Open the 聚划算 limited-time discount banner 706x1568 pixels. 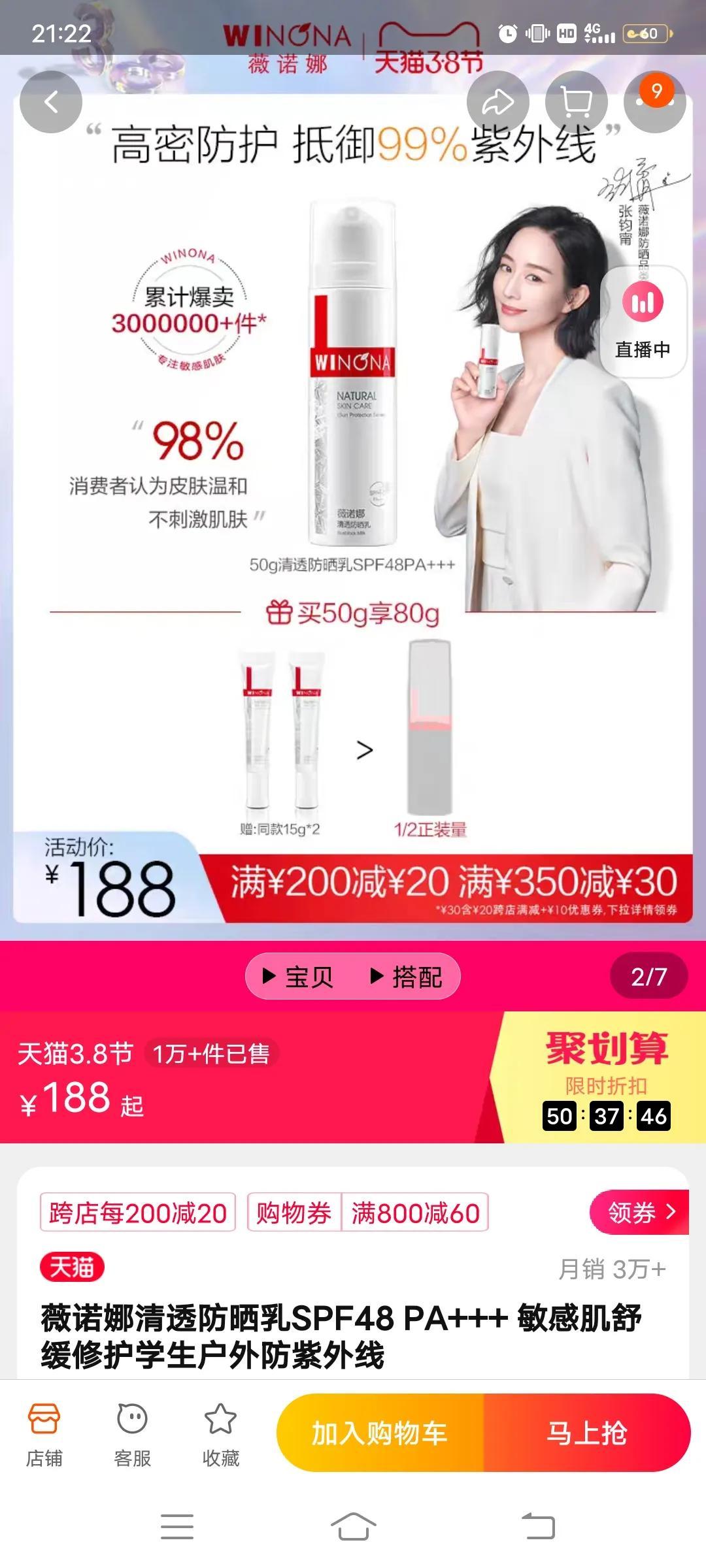coord(605,1078)
